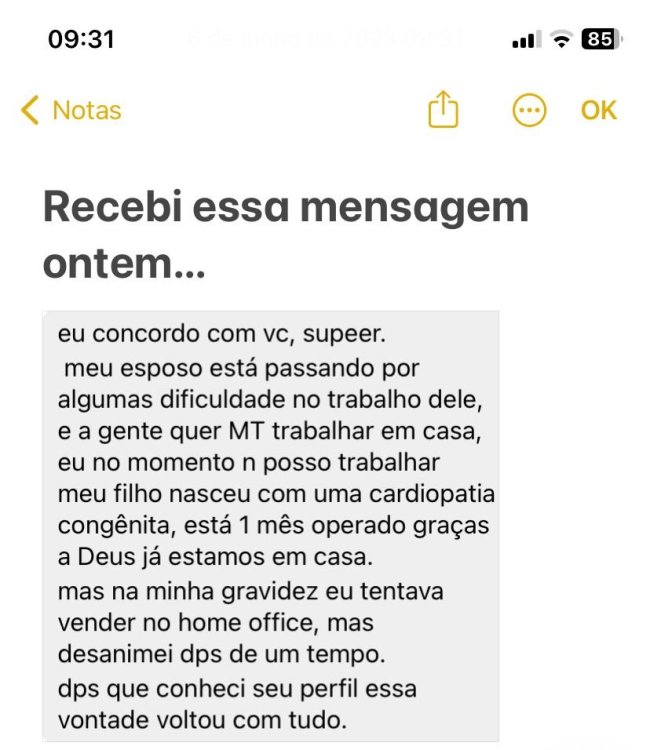650x750 pixels.
Task: Open the more options menu
Action: (x=529, y=110)
